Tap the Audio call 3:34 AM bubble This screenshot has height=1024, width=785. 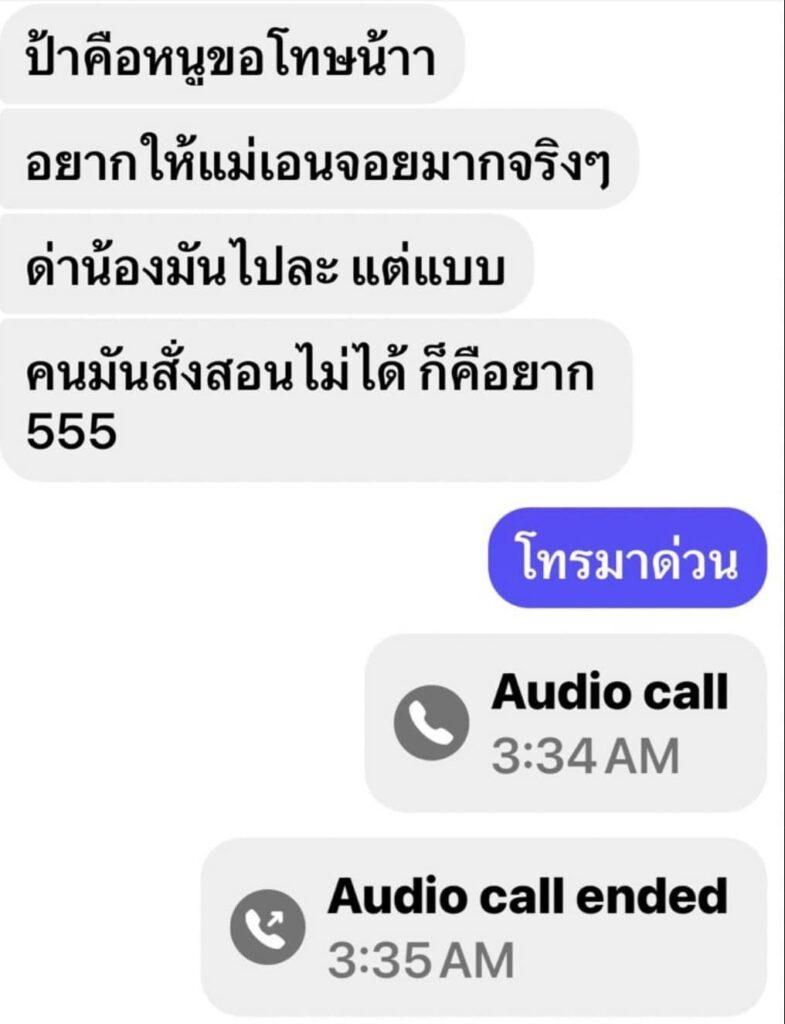[566, 722]
